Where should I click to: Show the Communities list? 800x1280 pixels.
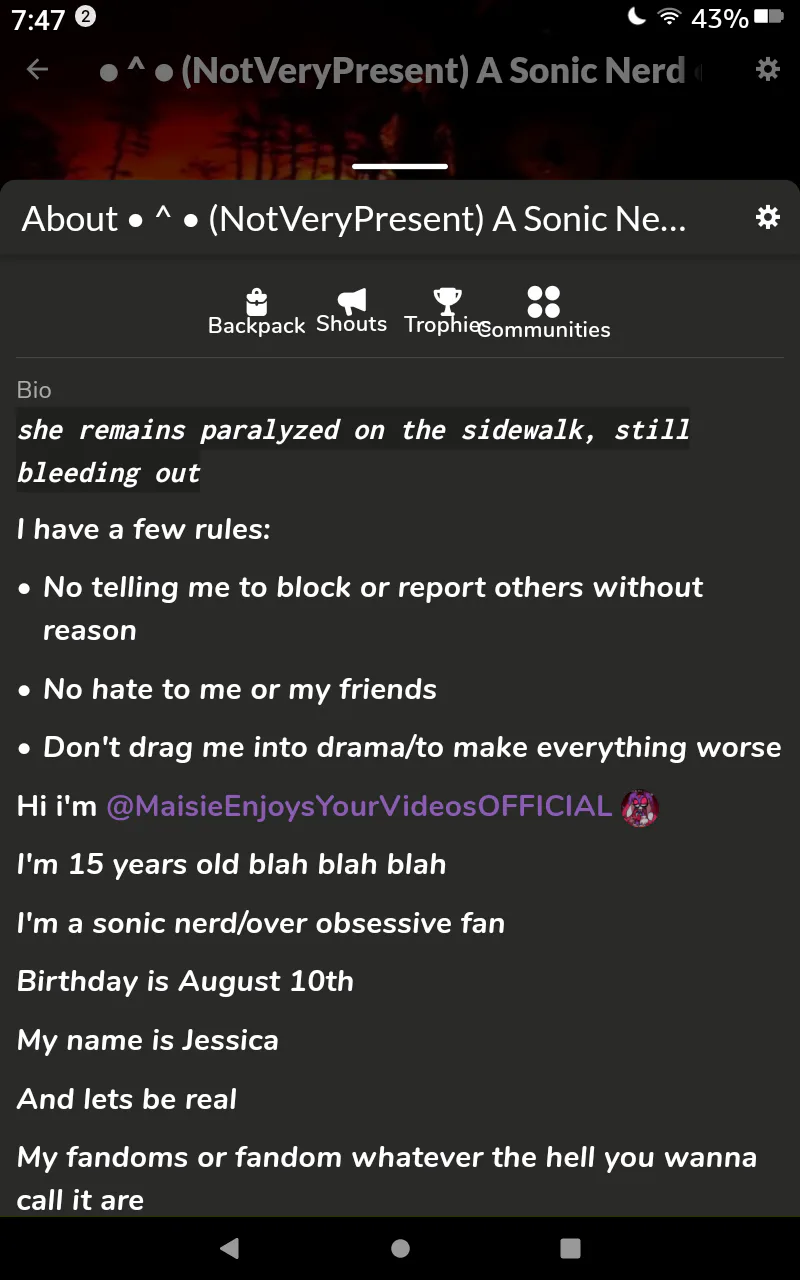tap(544, 314)
